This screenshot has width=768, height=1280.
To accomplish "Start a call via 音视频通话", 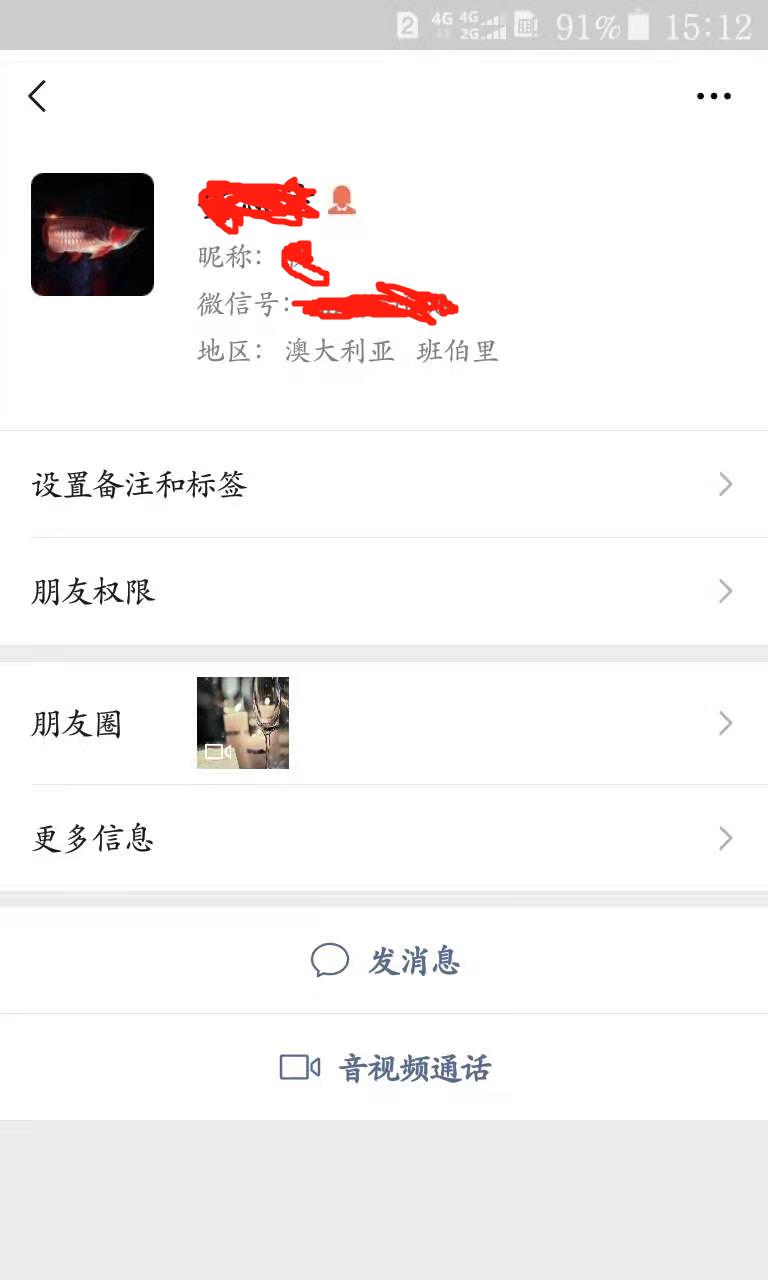I will 386,1068.
